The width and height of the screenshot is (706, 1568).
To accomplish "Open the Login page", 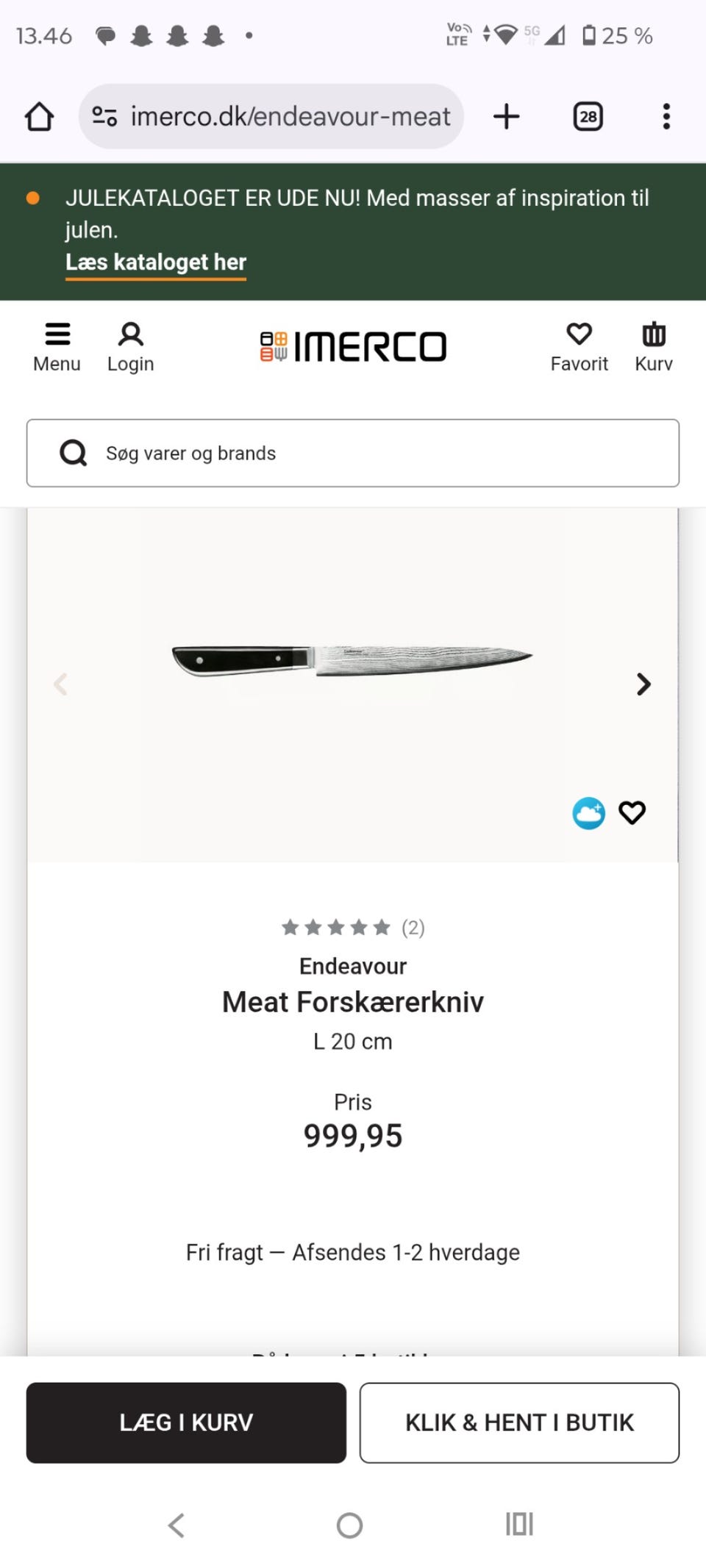I will pos(130,347).
